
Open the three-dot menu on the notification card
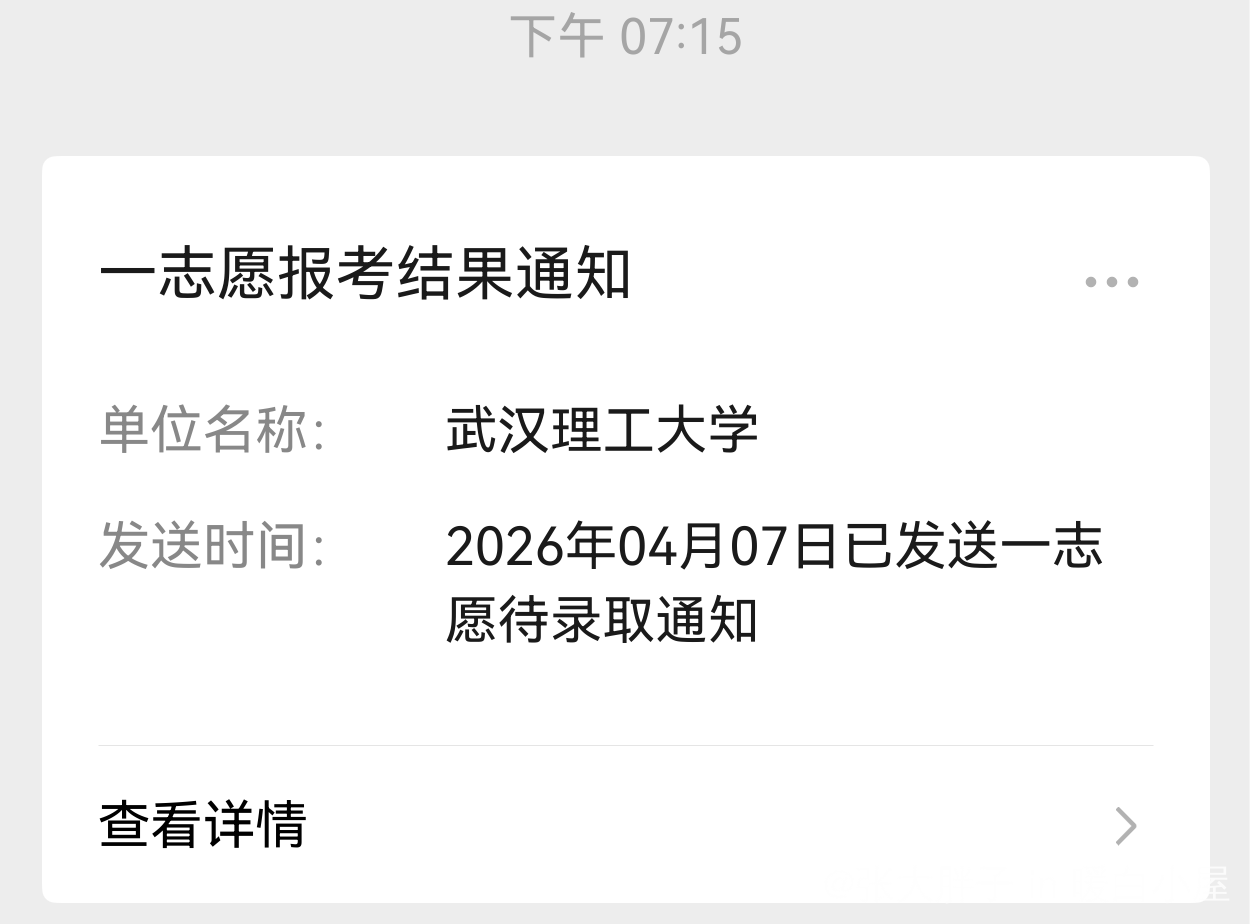coord(1111,282)
